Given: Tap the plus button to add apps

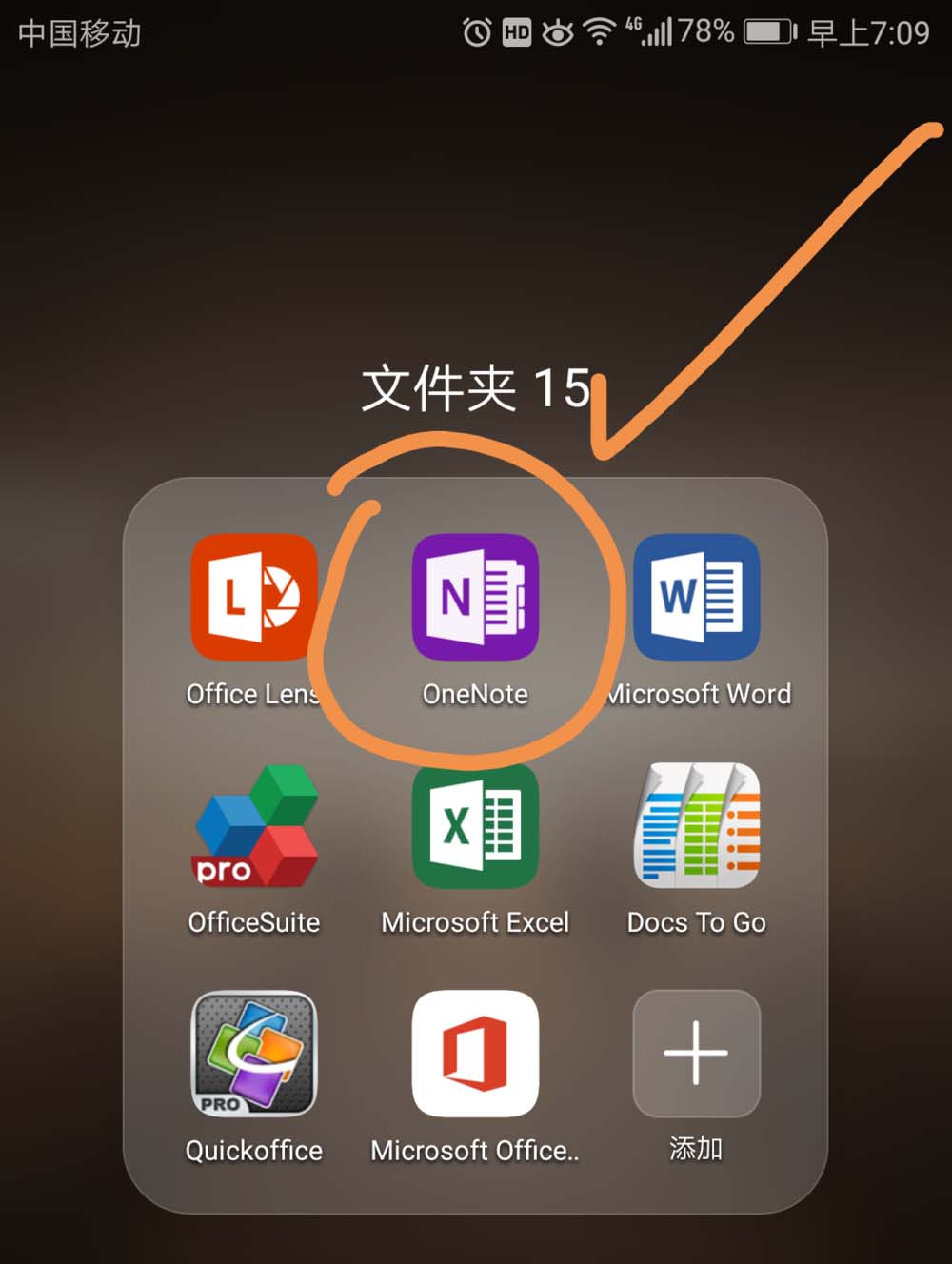Looking at the screenshot, I should pyautogui.click(x=696, y=1053).
